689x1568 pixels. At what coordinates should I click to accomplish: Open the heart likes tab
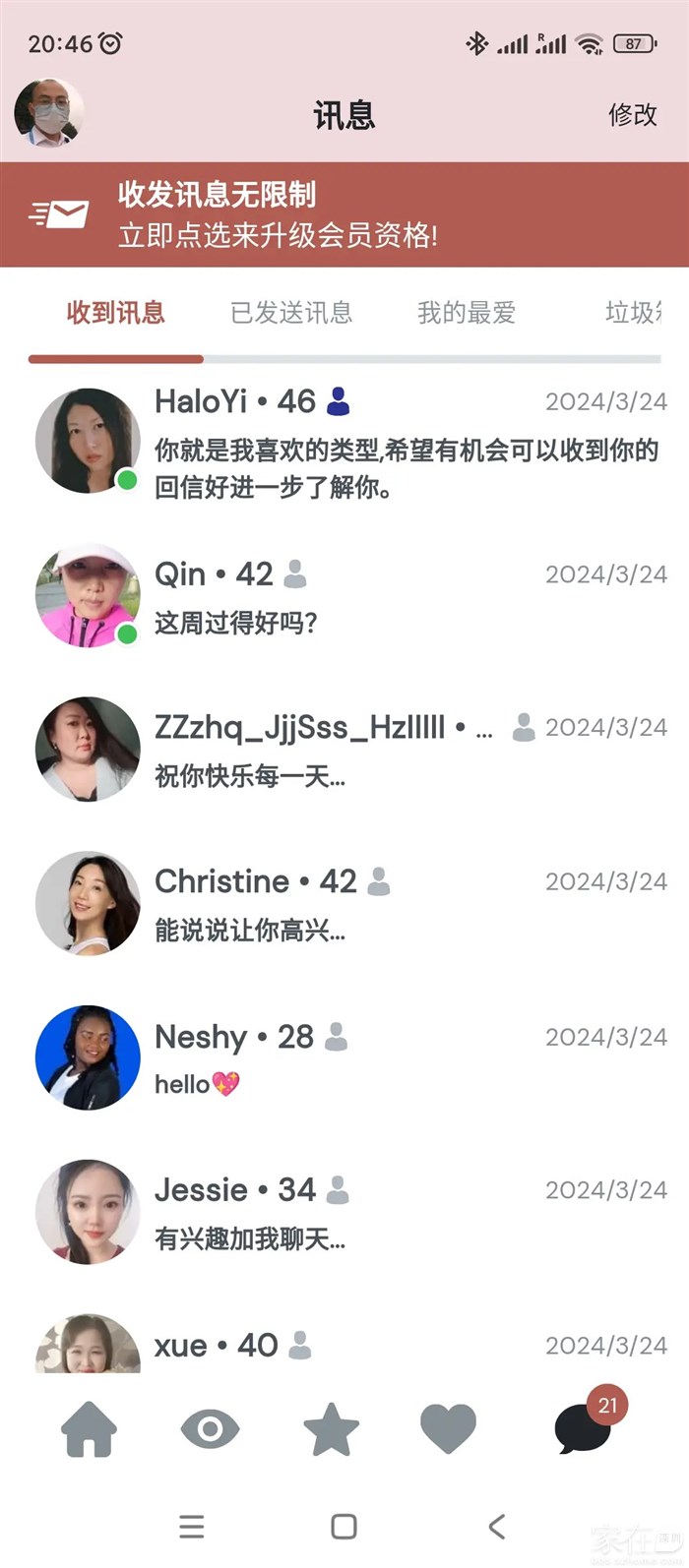[x=448, y=1429]
